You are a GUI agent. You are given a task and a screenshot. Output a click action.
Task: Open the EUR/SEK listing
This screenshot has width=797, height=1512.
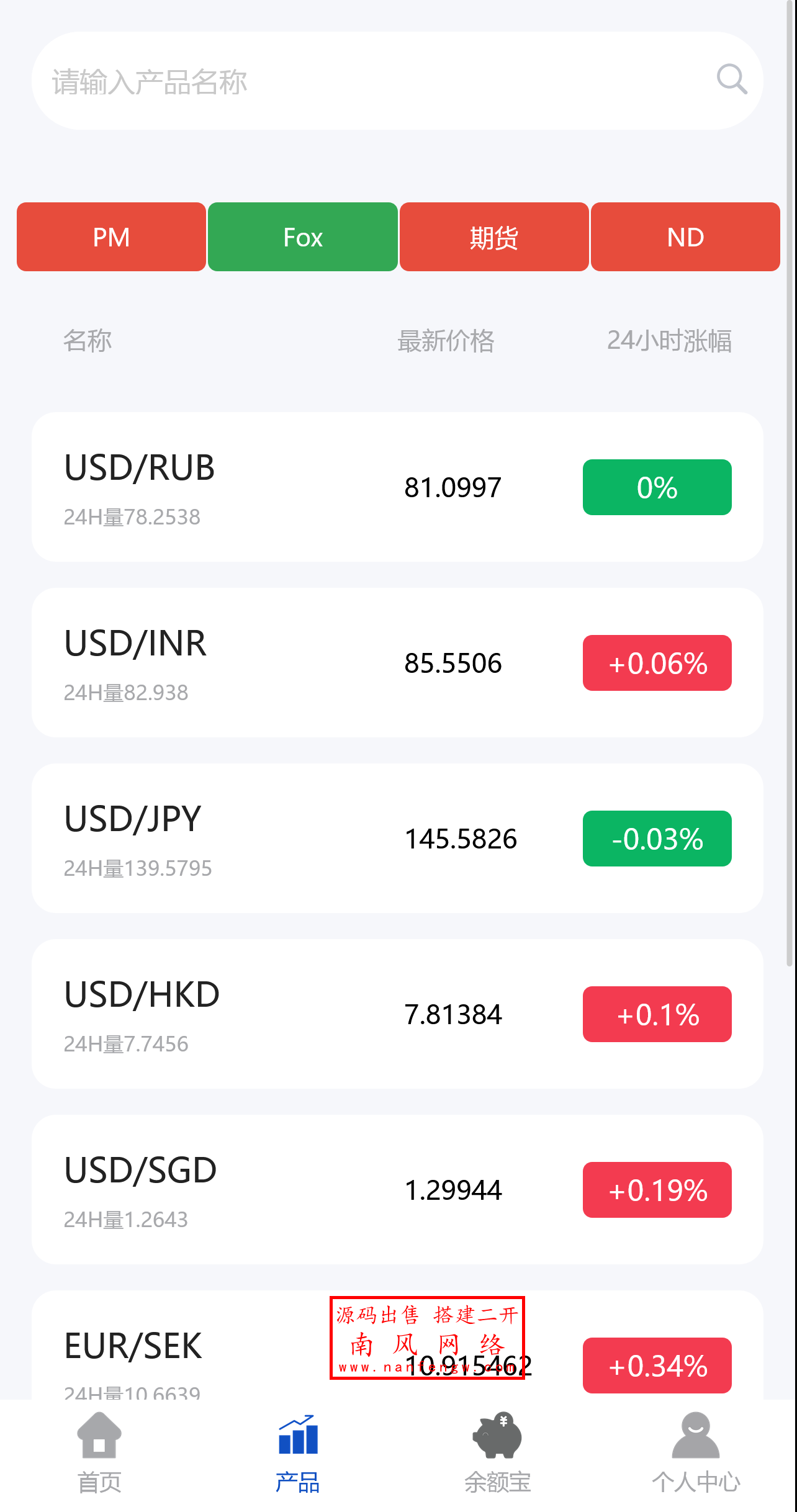186,1347
